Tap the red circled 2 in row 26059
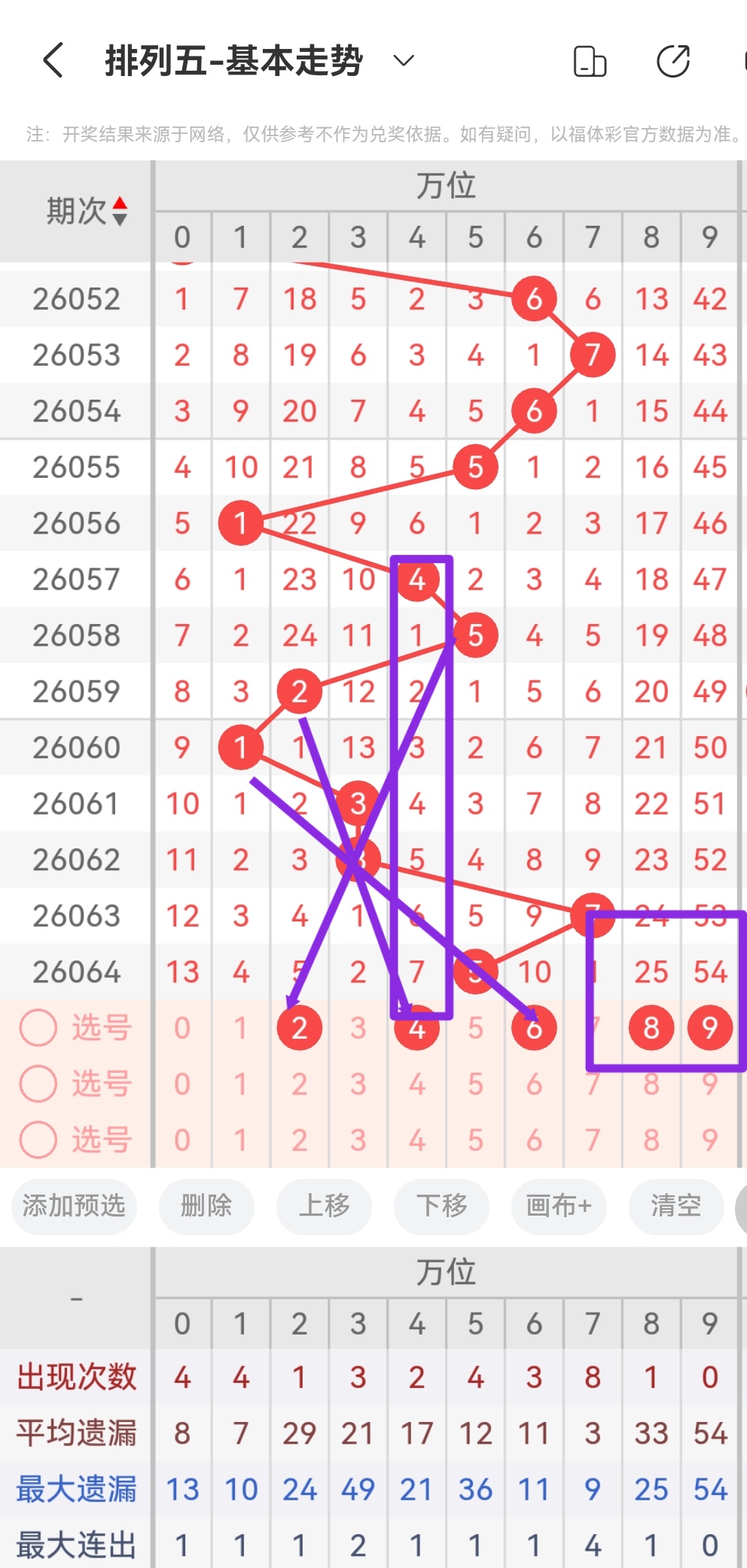Screen dimensions: 747x1568 coord(299,690)
